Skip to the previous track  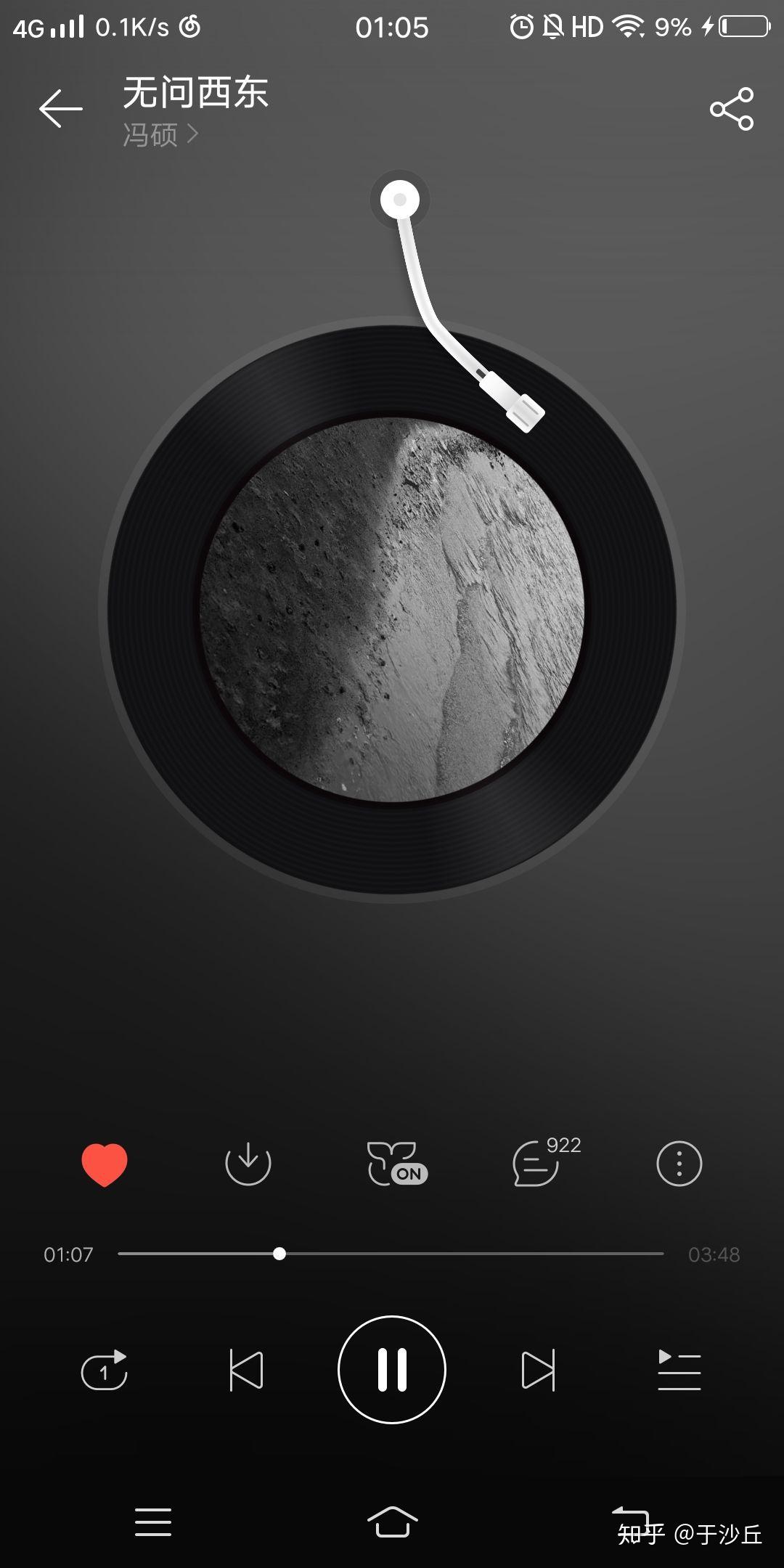[x=247, y=1371]
